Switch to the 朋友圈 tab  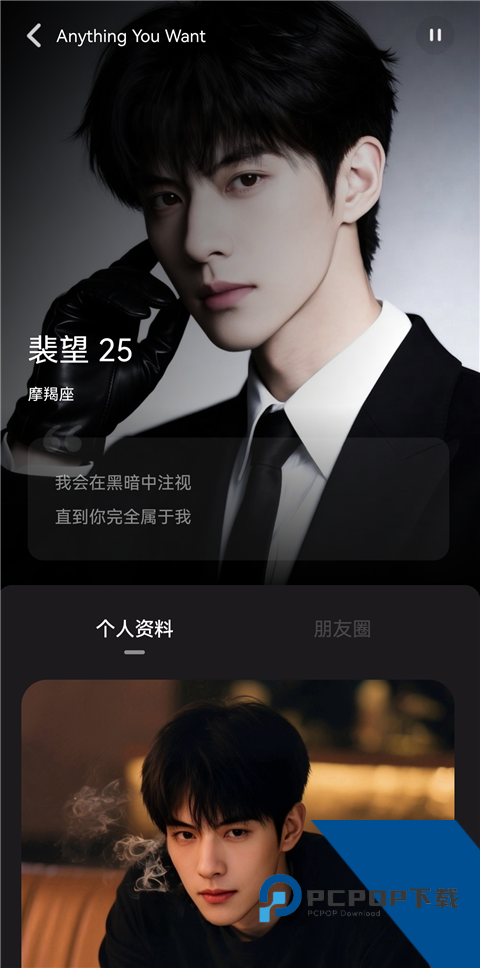click(x=342, y=630)
